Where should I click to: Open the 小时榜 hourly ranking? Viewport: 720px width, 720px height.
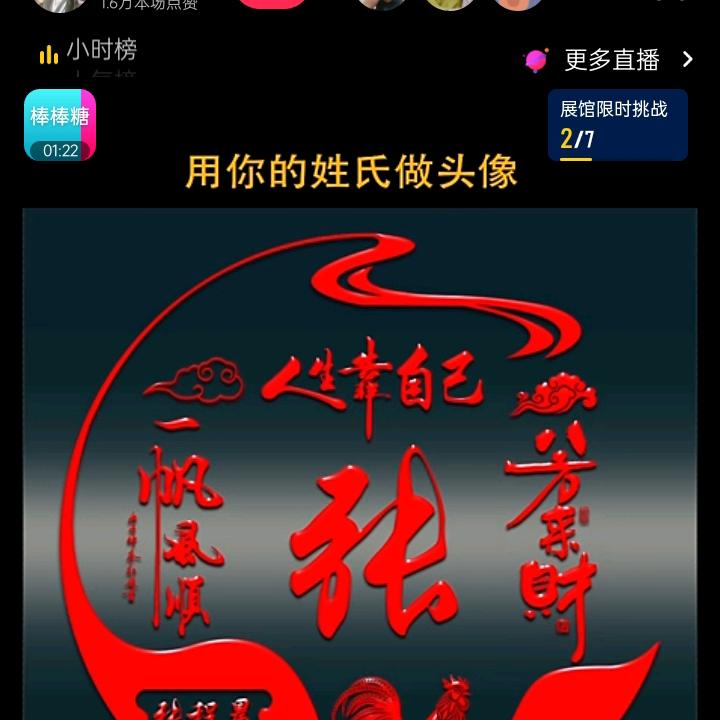pyautogui.click(x=88, y=50)
